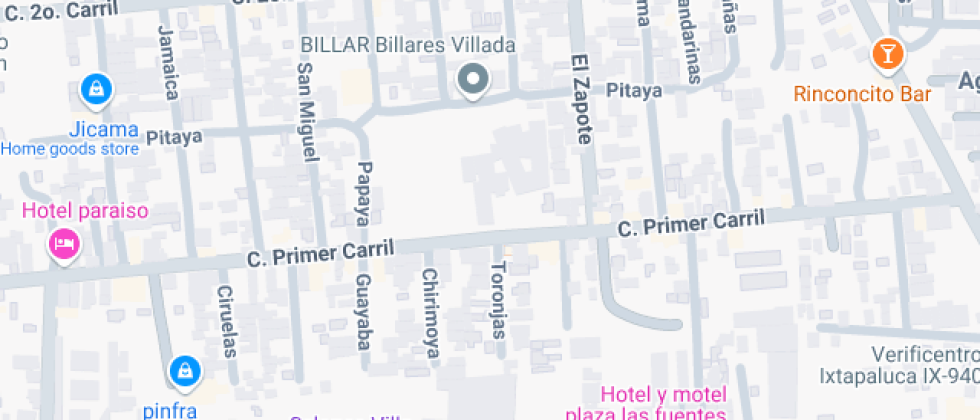Tap the BILLAR Billares Villada marker
The image size is (980, 420).
tap(472, 79)
